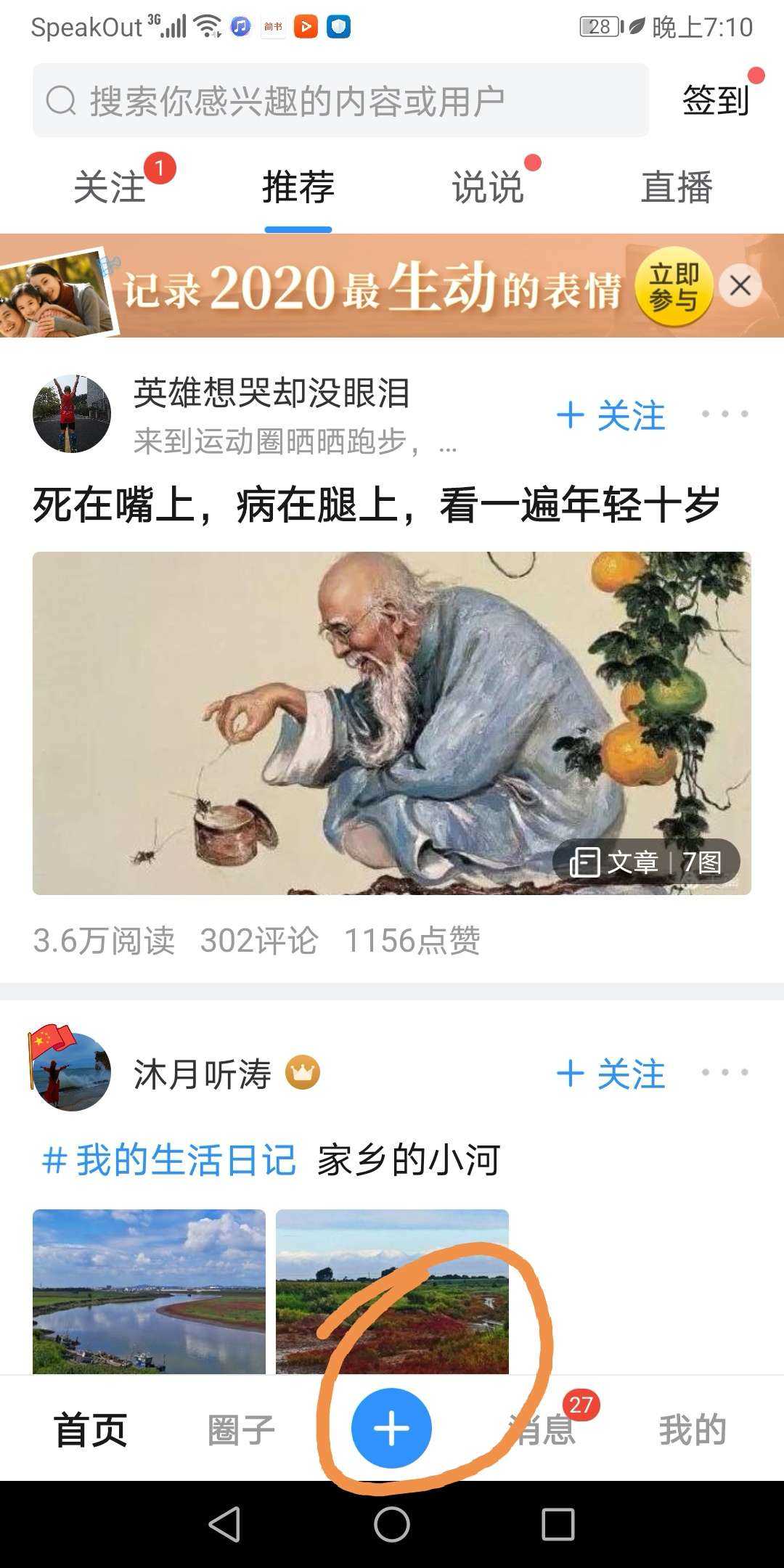
Task: Open more options on 沐月听涛's post
Action: [724, 1072]
